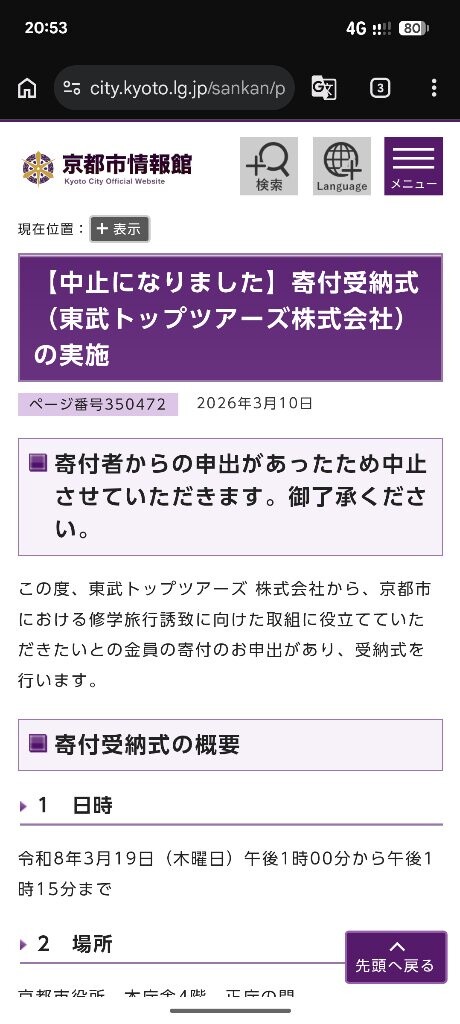Open the メニュー hamburger menu
The image size is (460, 1024).
point(414,166)
